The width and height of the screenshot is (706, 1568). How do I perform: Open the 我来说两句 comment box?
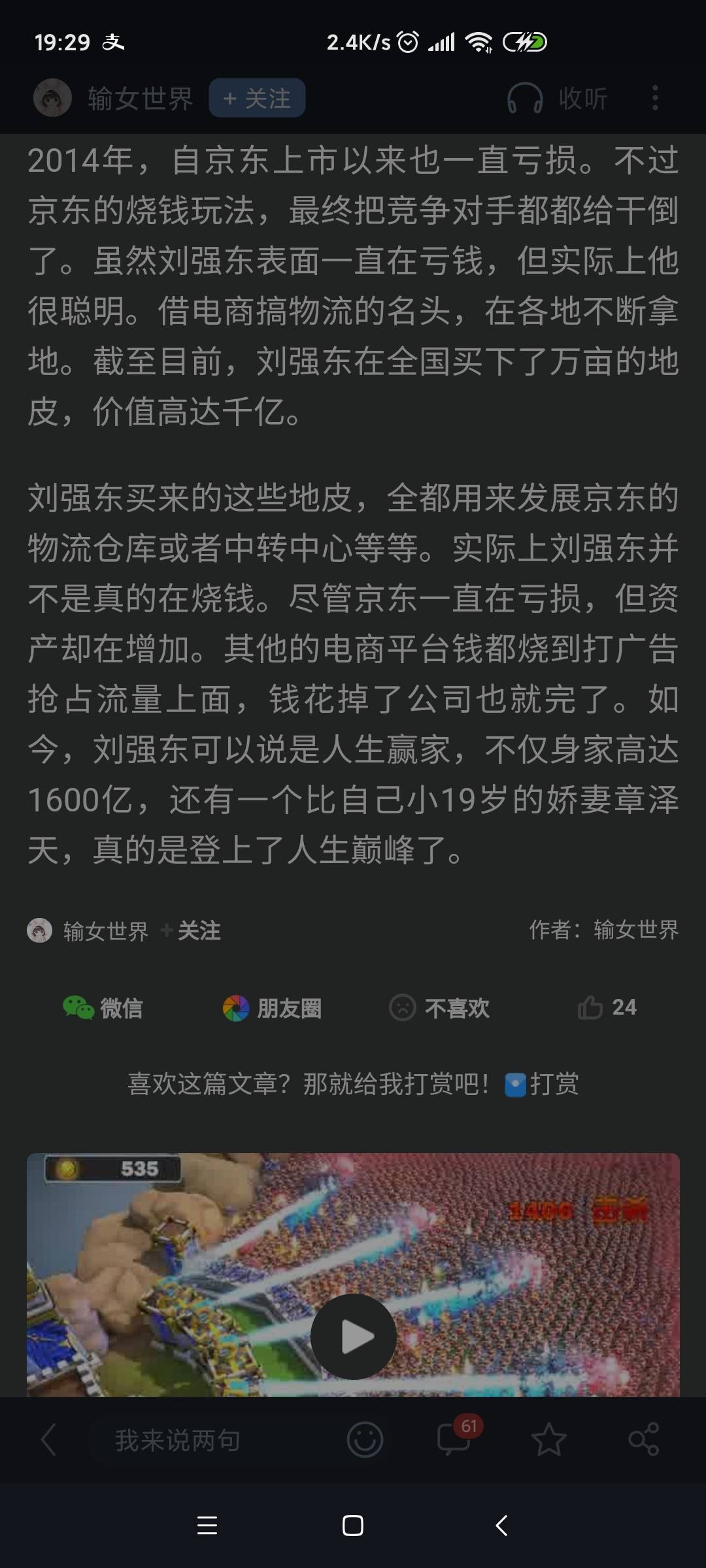click(178, 1441)
